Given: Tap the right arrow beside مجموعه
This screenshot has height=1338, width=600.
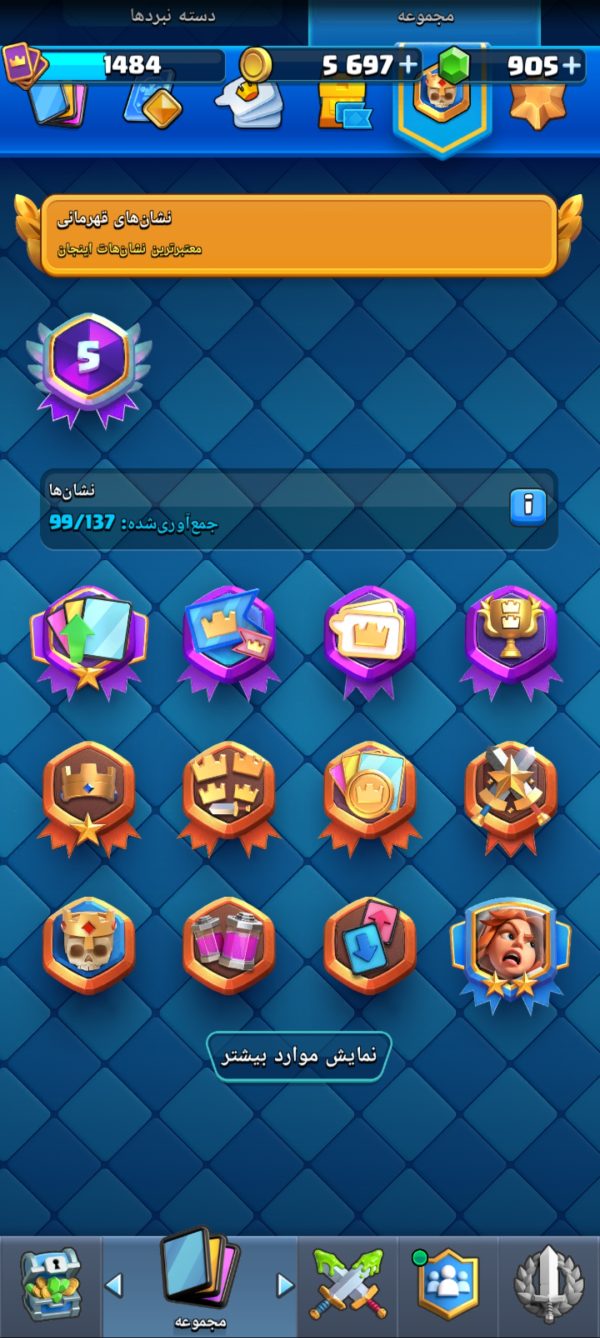Looking at the screenshot, I should click(285, 1285).
